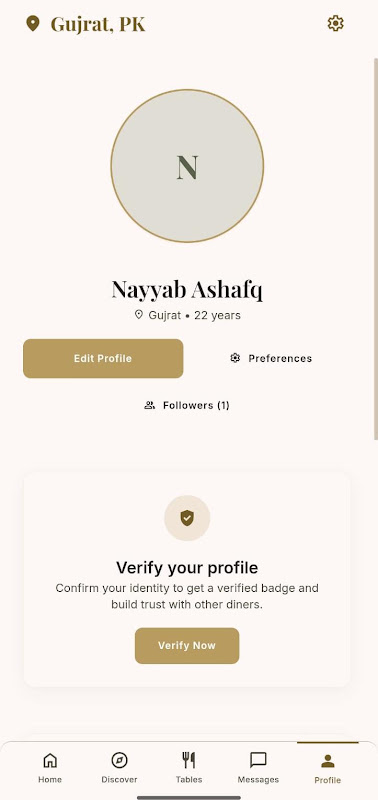Tap the profile avatar circle
378x800 pixels.
(187, 166)
